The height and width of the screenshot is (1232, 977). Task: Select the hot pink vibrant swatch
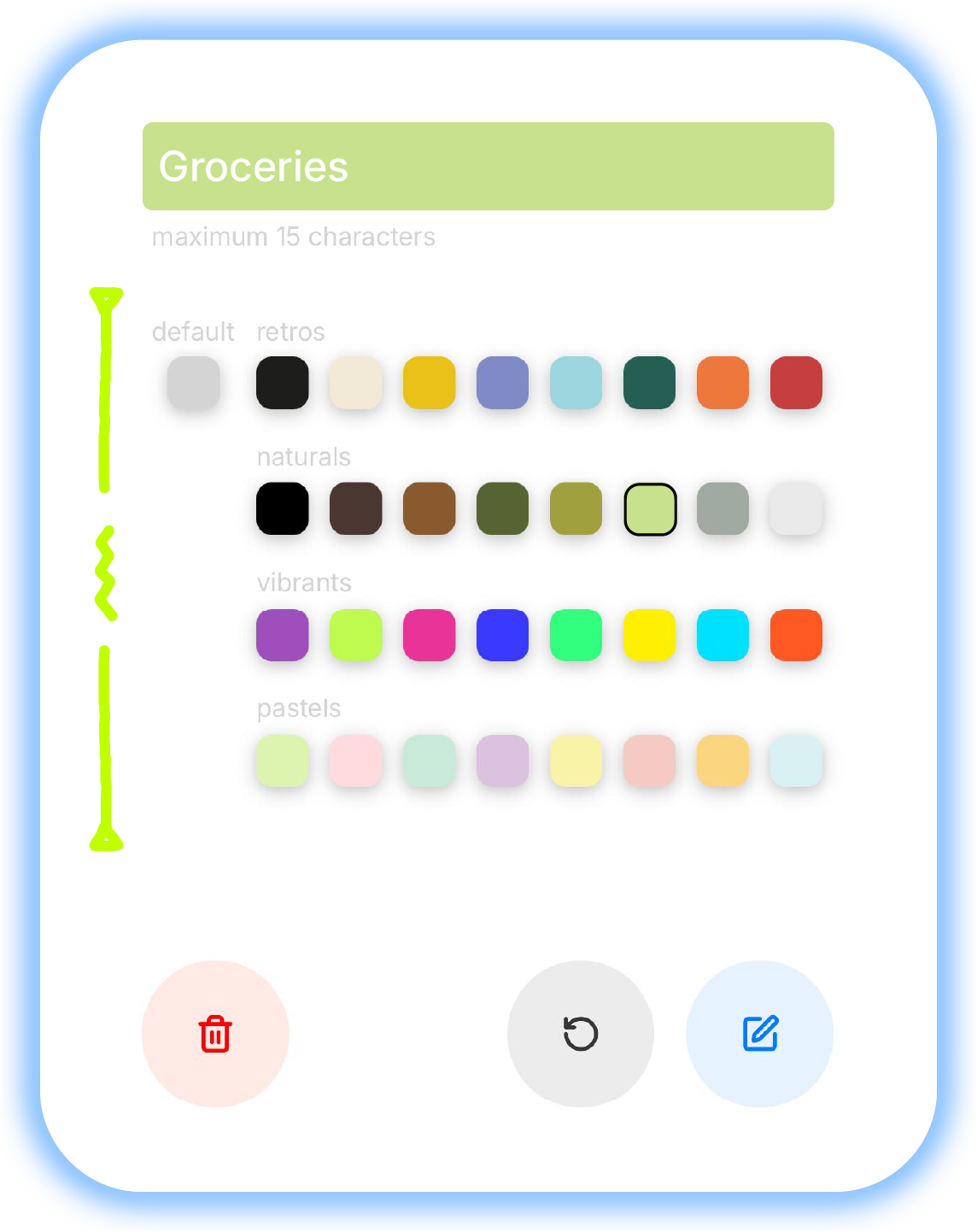pyautogui.click(x=430, y=635)
